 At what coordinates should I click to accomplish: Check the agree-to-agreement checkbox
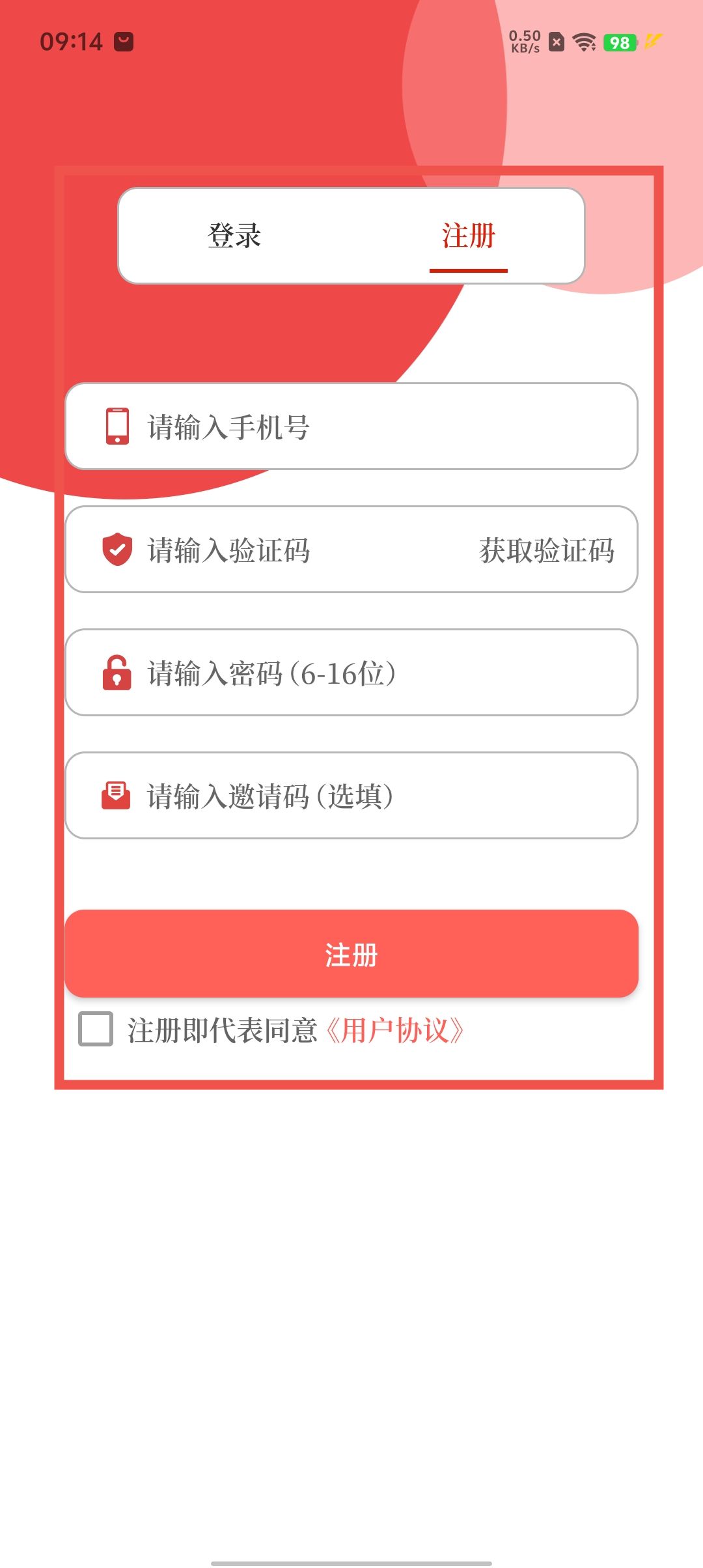pyautogui.click(x=96, y=1029)
